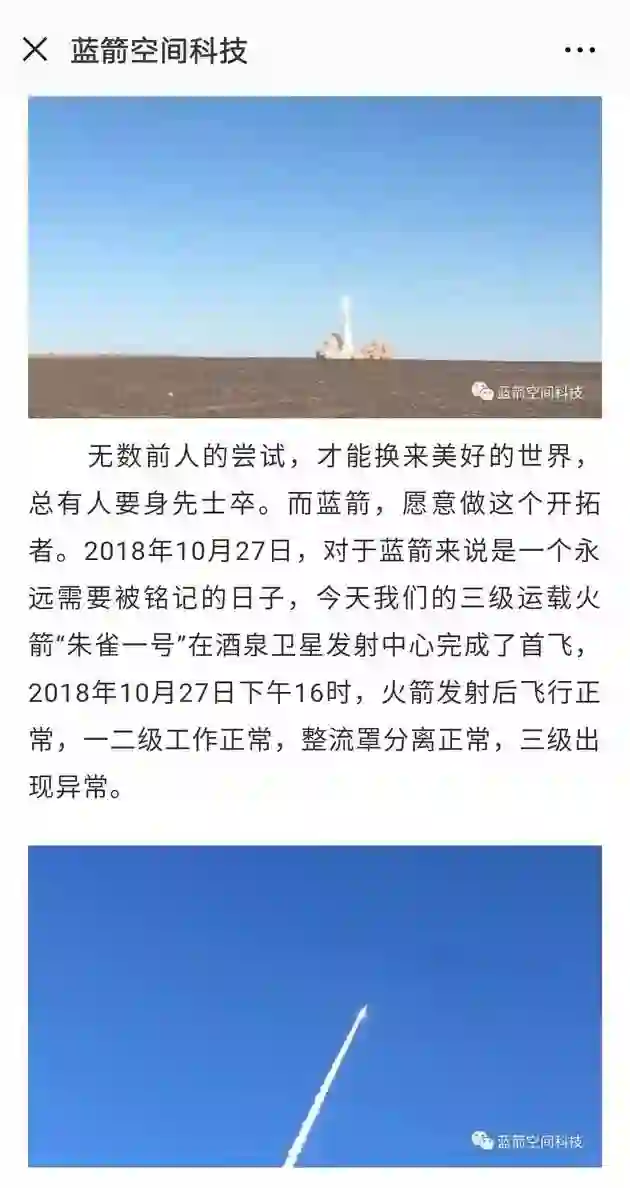The height and width of the screenshot is (1188, 630).
Task: Open the three-dot overflow menu
Action: (x=580, y=50)
